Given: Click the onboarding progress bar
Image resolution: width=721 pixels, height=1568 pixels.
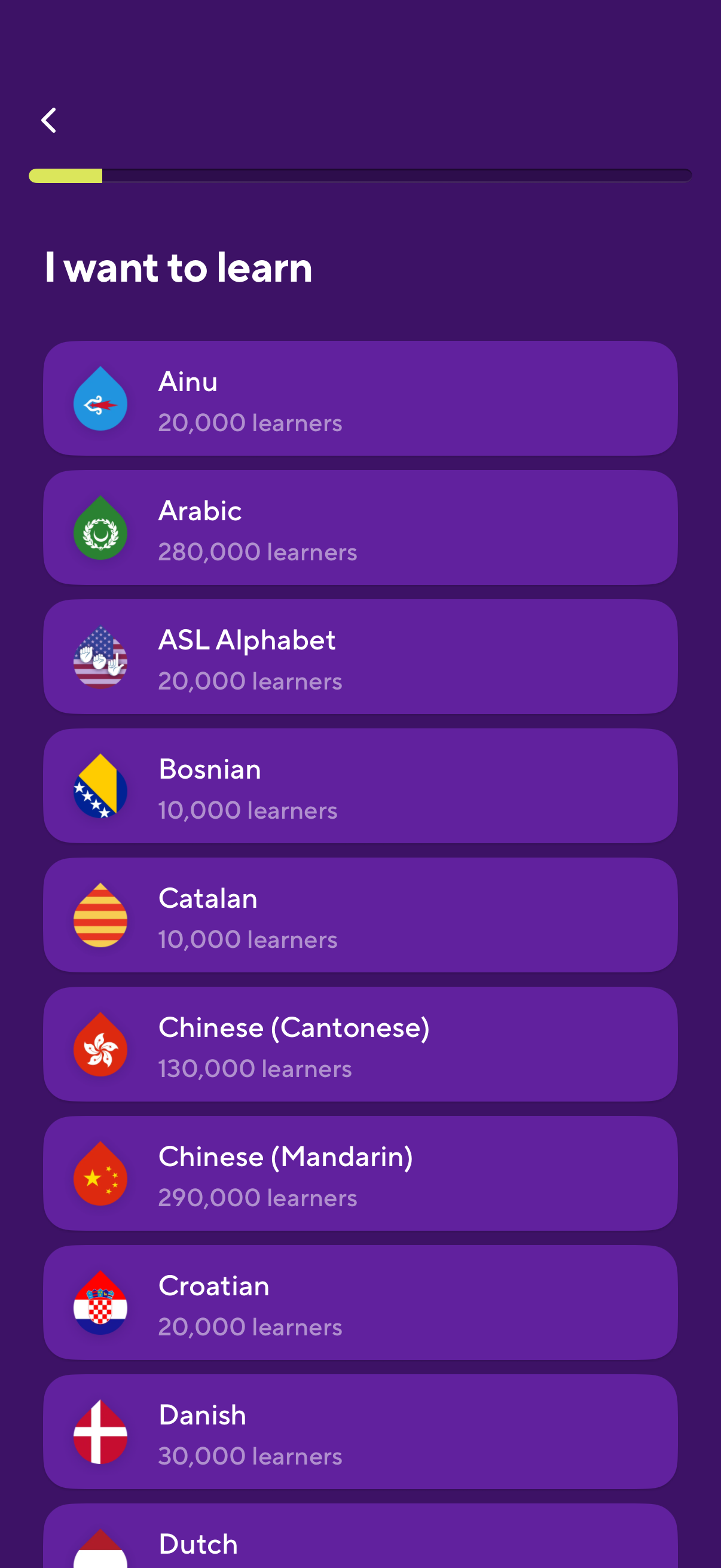Looking at the screenshot, I should coord(360,175).
